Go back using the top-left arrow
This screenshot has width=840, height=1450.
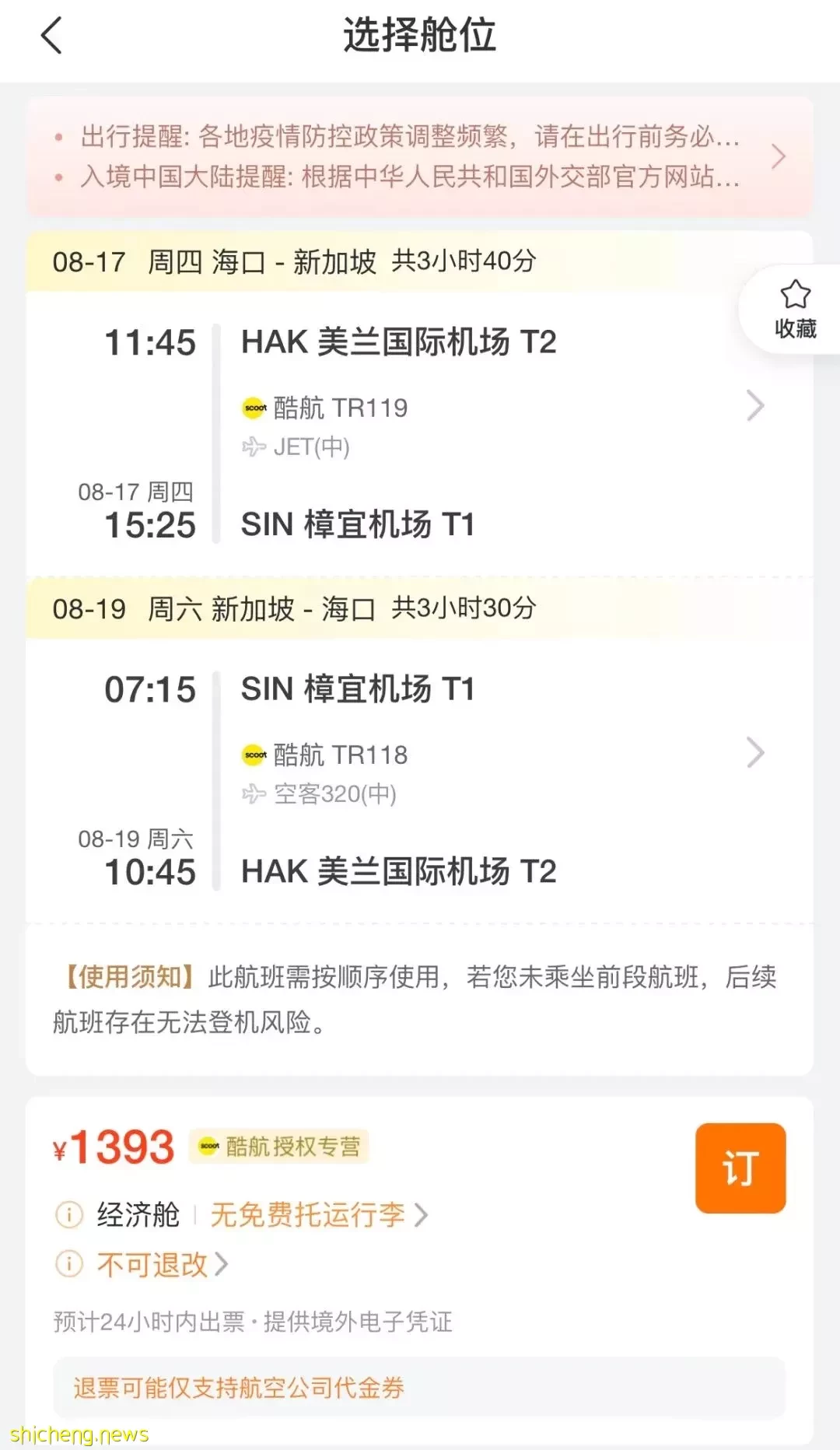(x=51, y=36)
